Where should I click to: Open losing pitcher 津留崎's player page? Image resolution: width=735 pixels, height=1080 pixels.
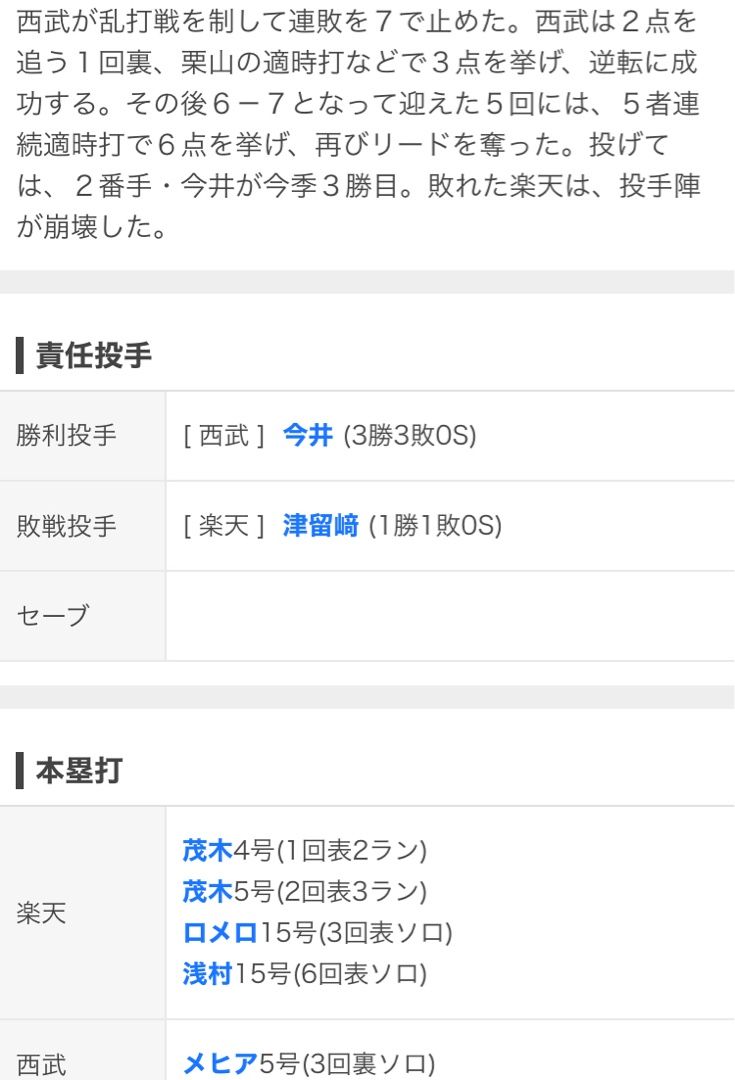tap(320, 526)
